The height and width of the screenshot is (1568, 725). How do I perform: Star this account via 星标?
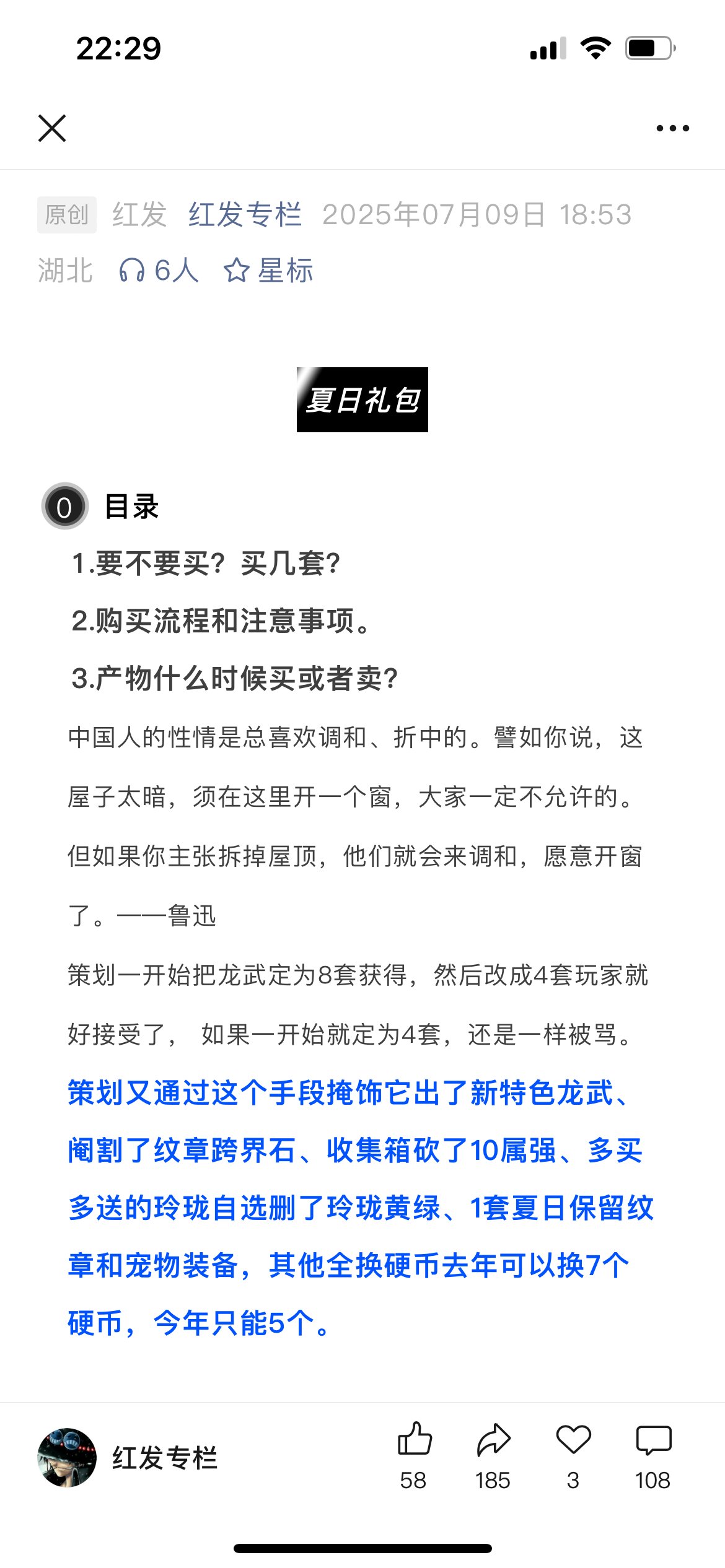click(x=268, y=271)
